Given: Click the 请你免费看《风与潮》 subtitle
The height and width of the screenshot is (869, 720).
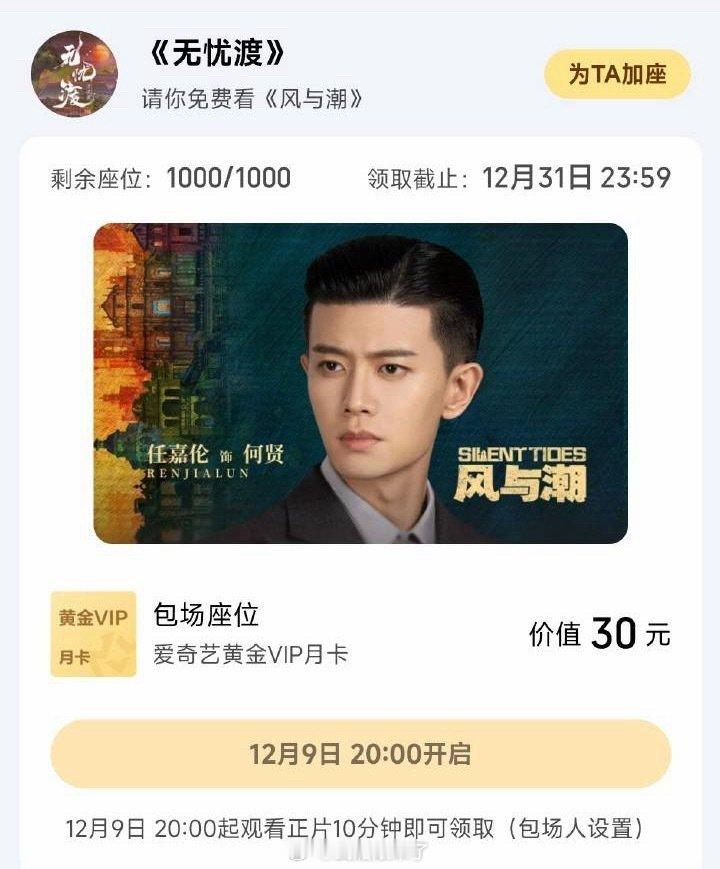Looking at the screenshot, I should pyautogui.click(x=248, y=100).
